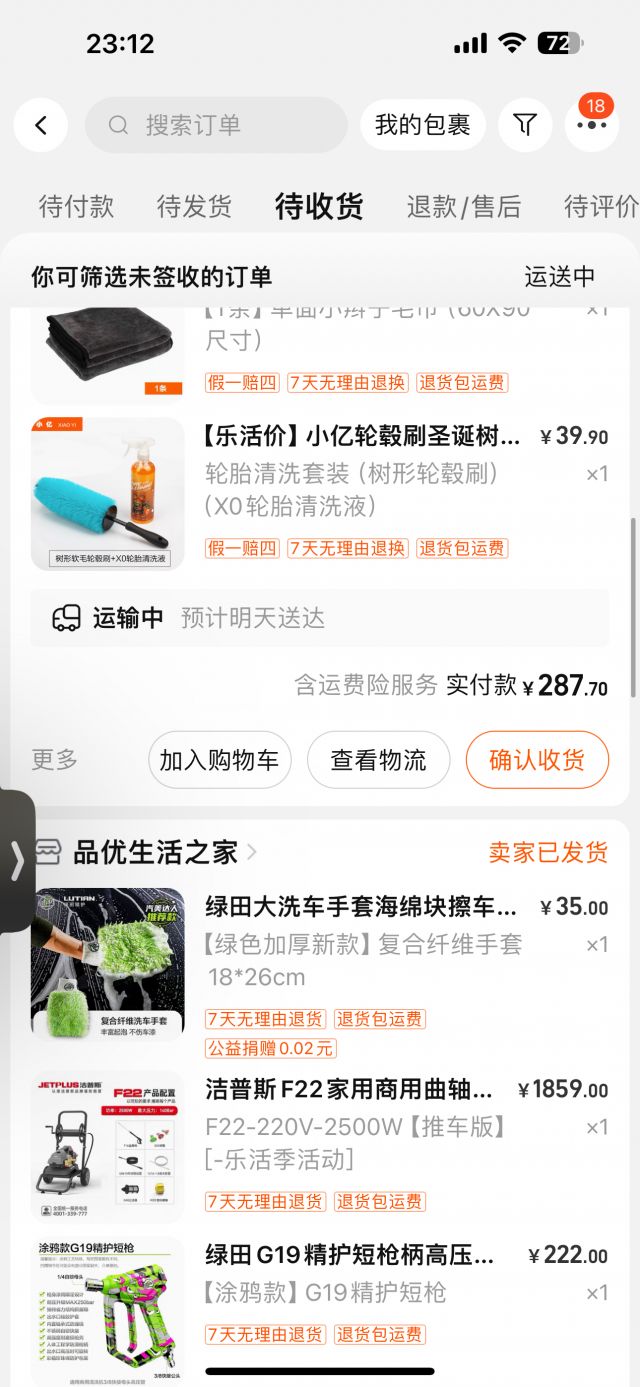Expand the side handle arrow on the left edge
The image size is (640, 1387).
point(16,861)
